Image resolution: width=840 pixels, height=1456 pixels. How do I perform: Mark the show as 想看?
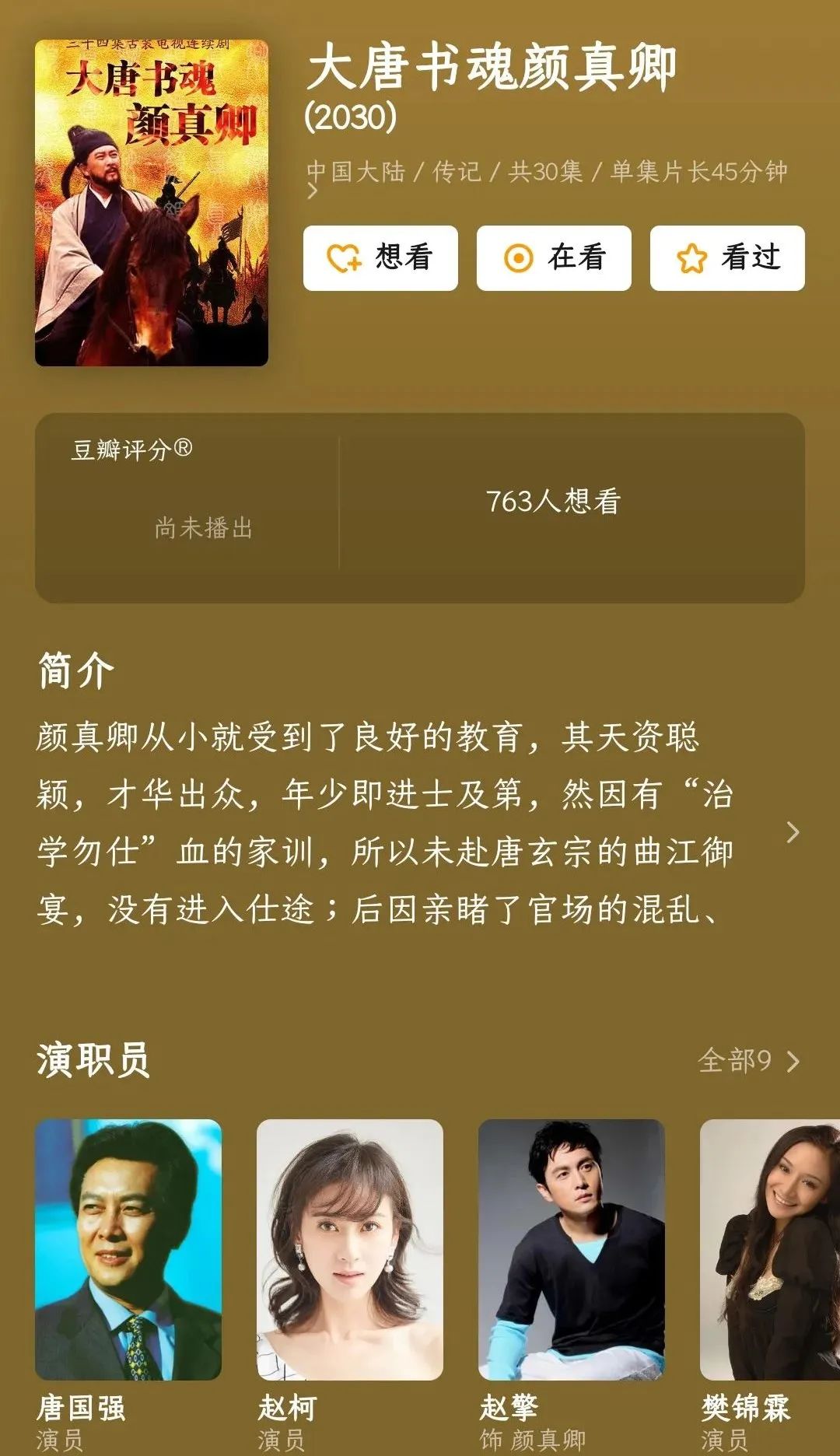point(380,258)
